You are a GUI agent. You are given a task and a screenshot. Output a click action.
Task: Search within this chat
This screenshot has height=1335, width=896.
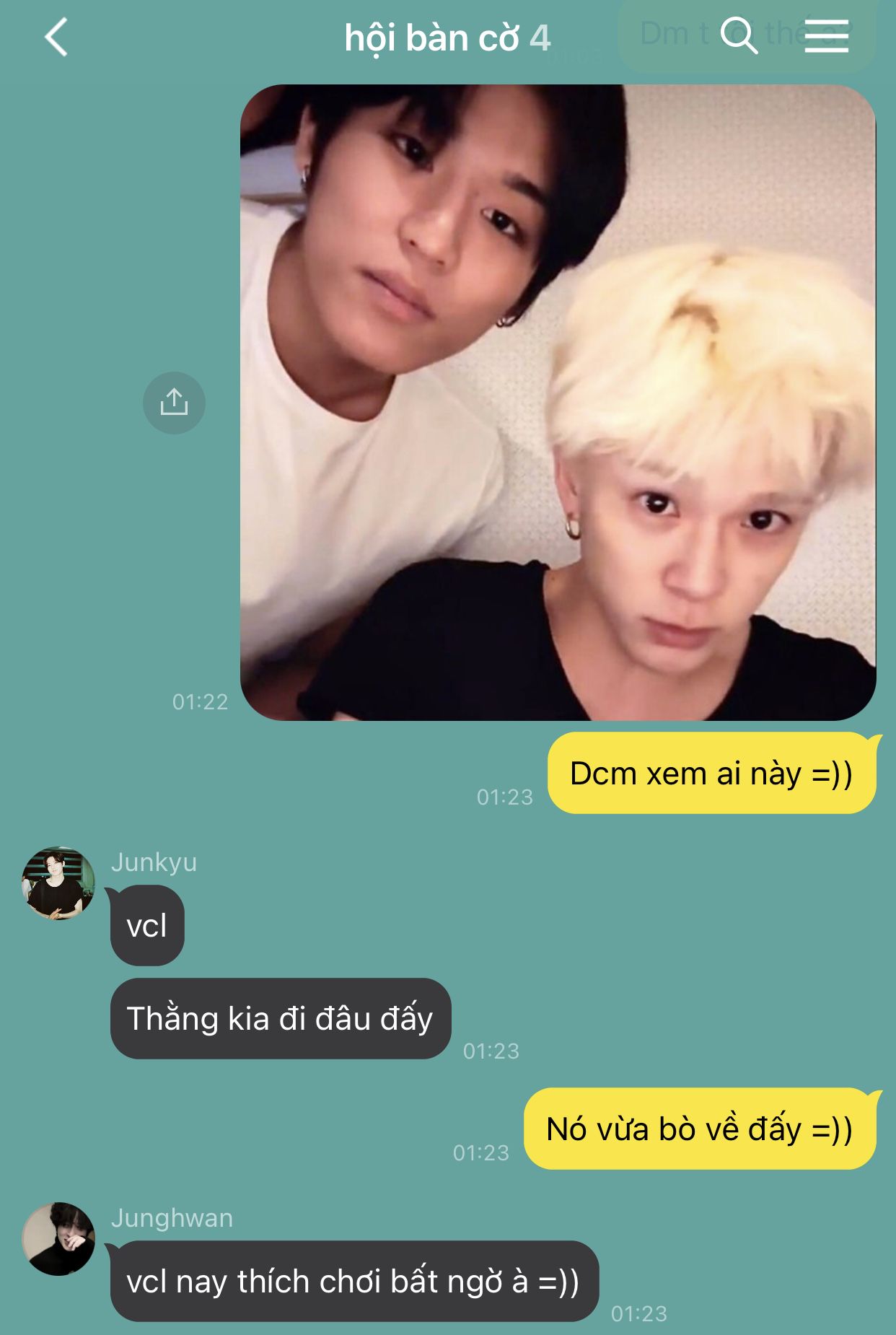point(739,35)
